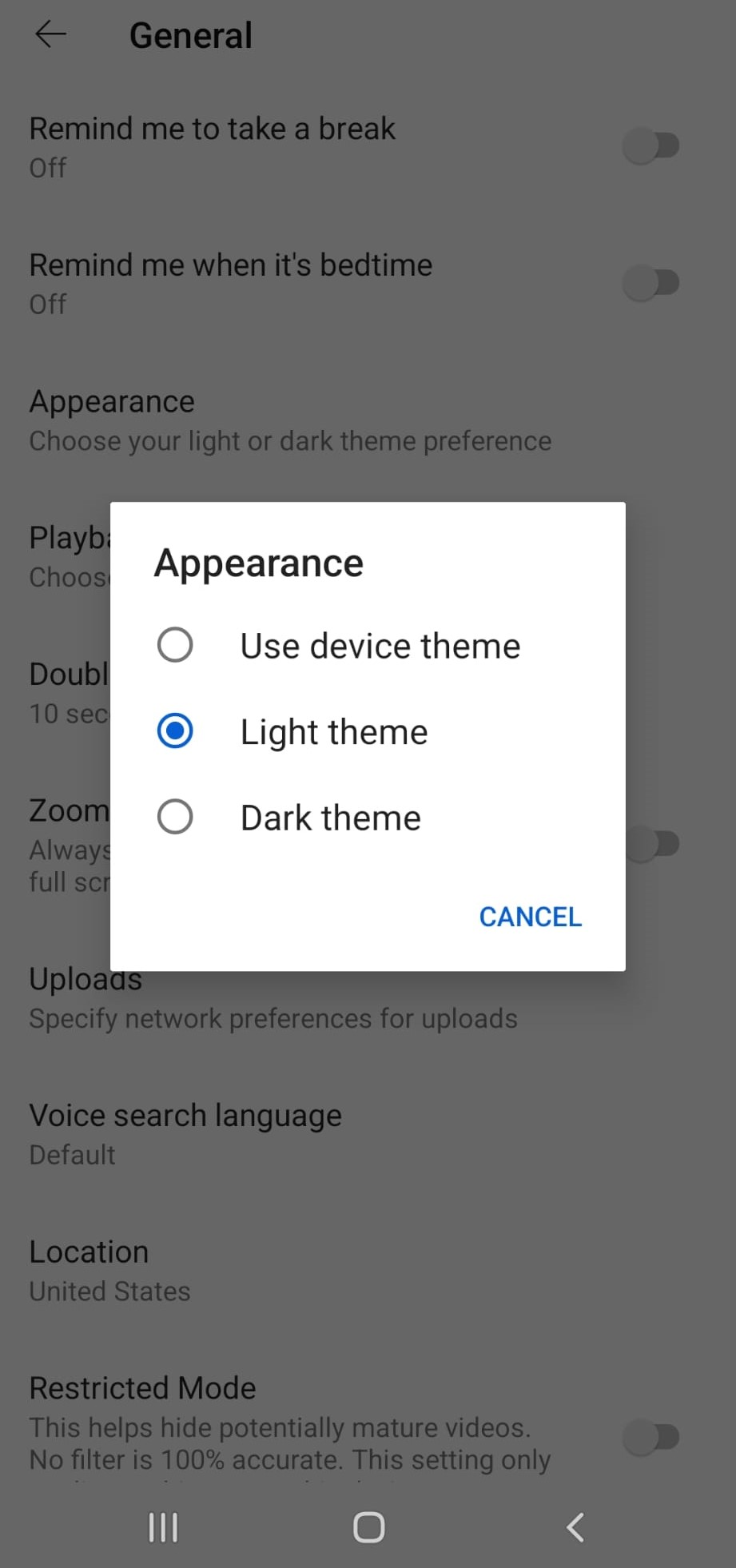This screenshot has height=1568, width=736.
Task: Open the recent apps view
Action: (x=163, y=1527)
